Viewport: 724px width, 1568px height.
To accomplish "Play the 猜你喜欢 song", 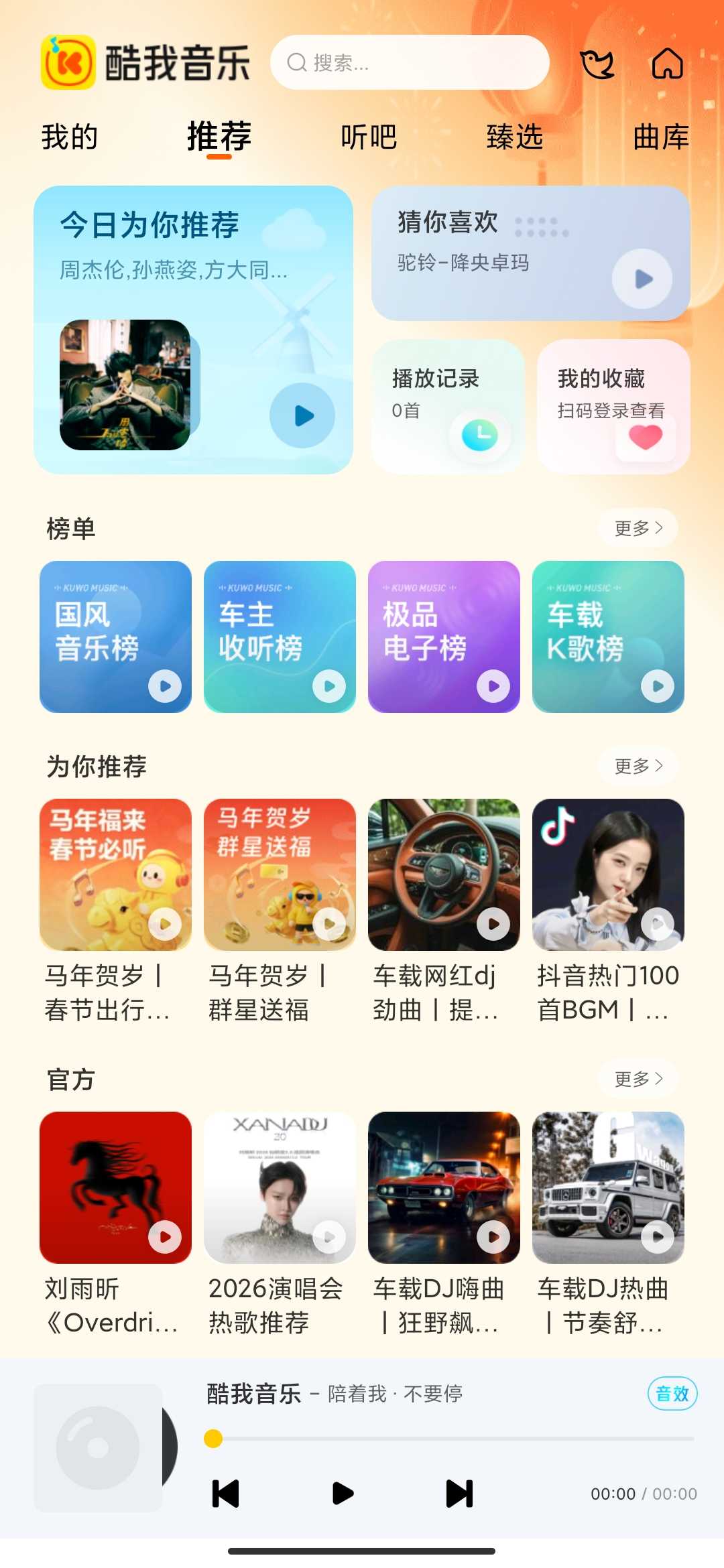I will 642,279.
